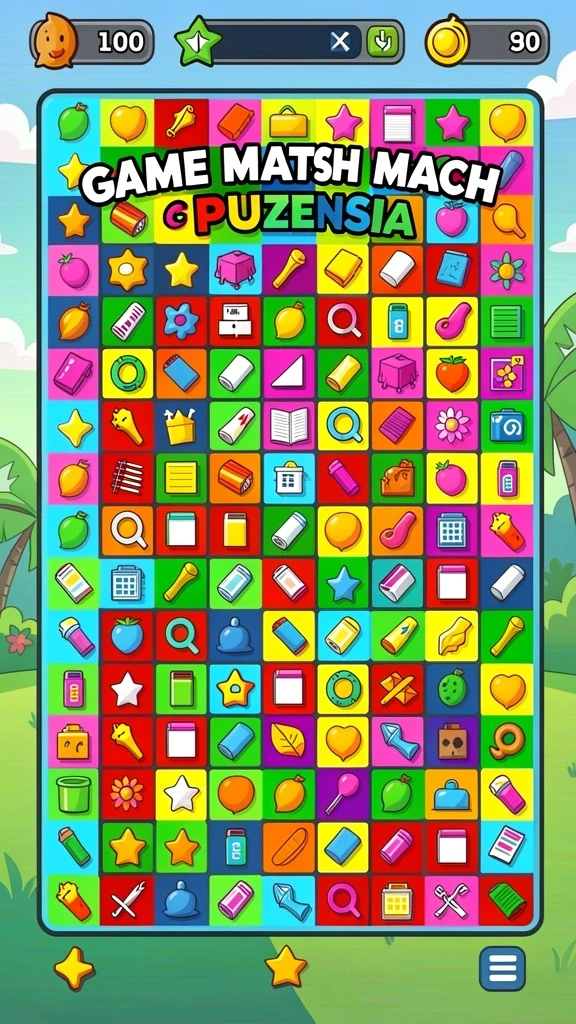The width and height of the screenshot is (576, 1024).
Task: Select the red tomato tile on yellow
Action: pos(453,374)
